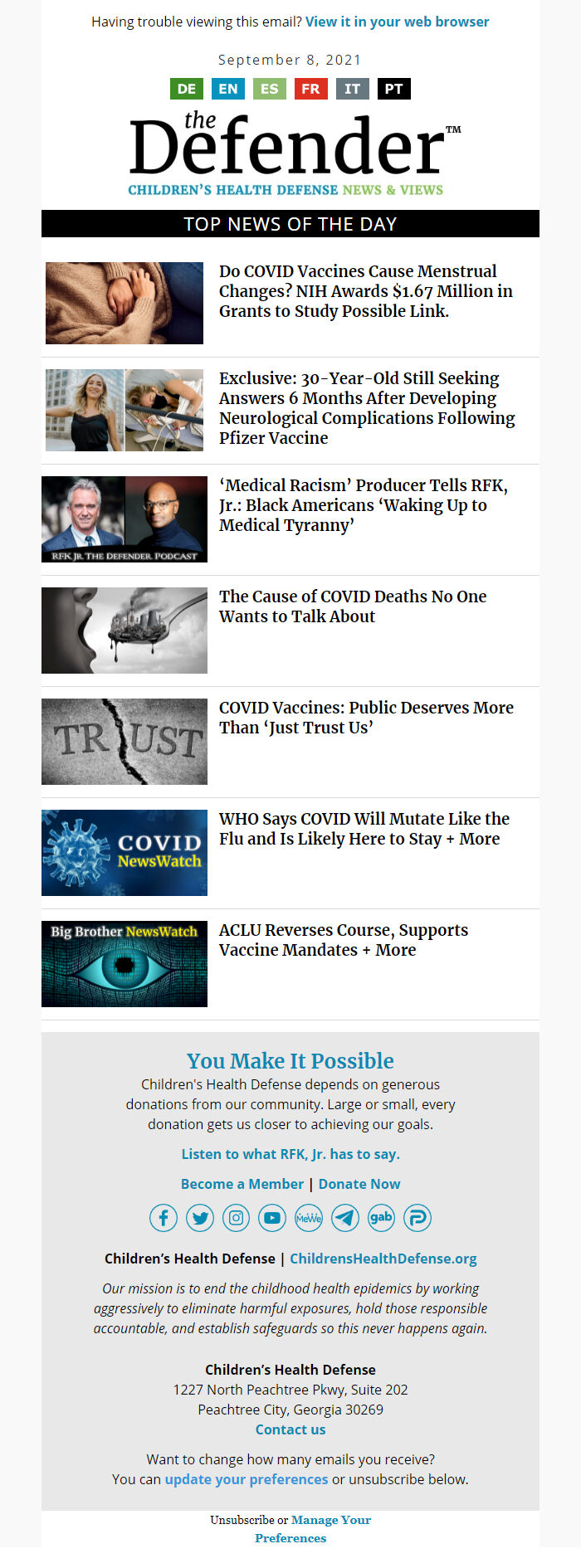
Task: Listen to what RFK, Jr. has to say
Action: [290, 1154]
